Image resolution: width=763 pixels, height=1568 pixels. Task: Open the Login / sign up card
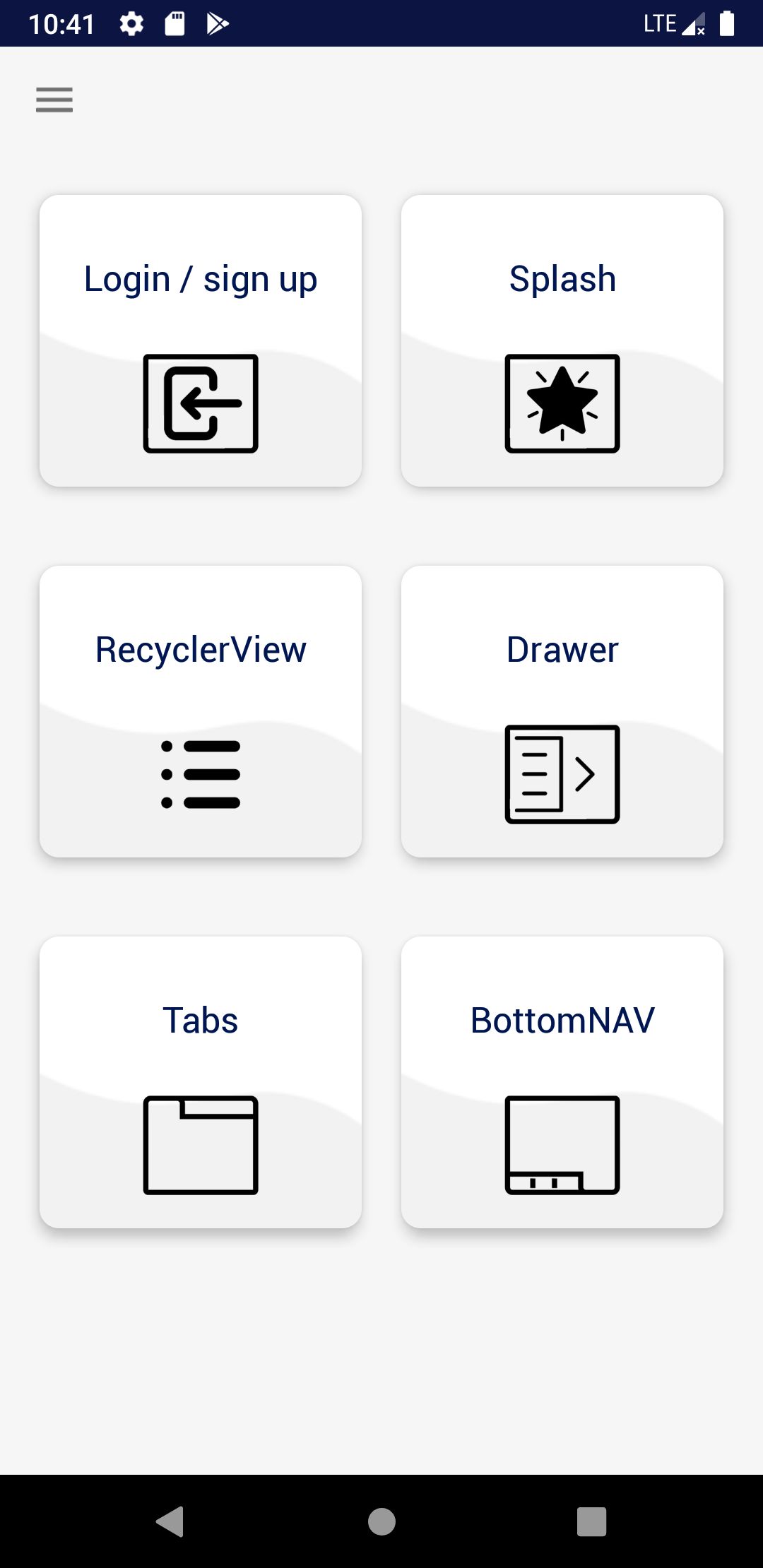[201, 340]
